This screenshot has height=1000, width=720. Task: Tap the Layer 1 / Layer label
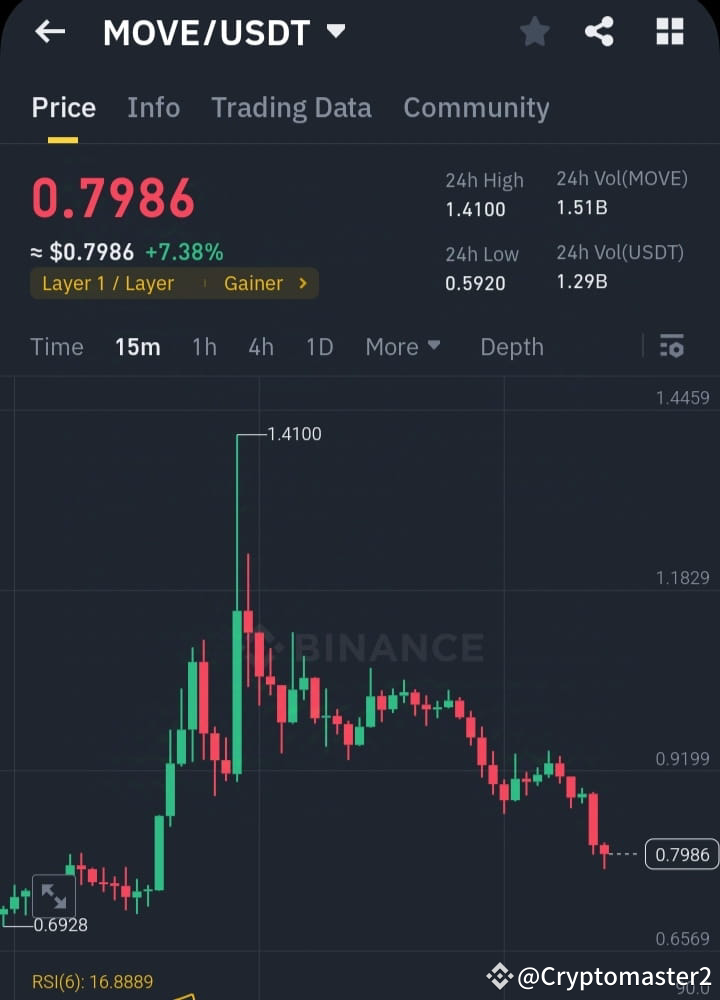[107, 284]
